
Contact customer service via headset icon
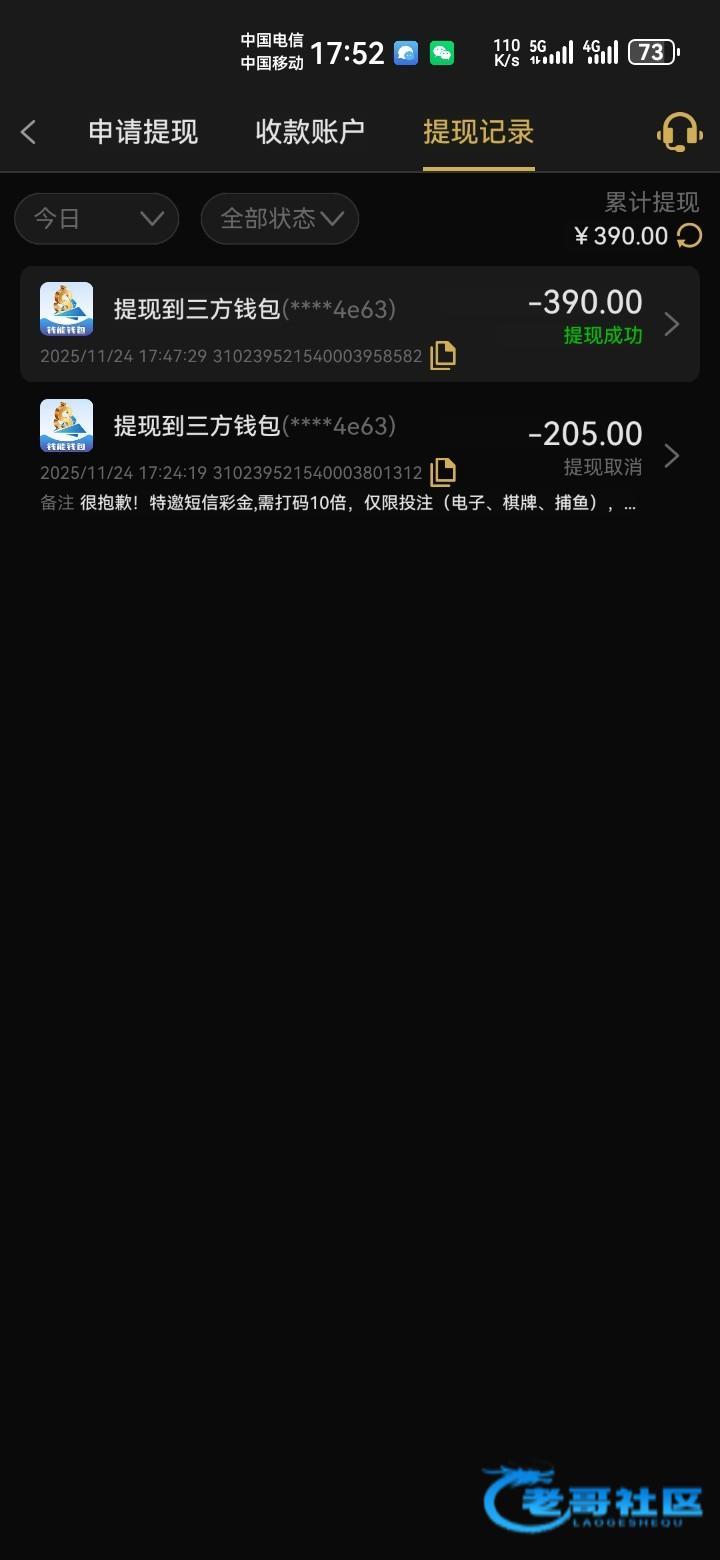pos(679,132)
